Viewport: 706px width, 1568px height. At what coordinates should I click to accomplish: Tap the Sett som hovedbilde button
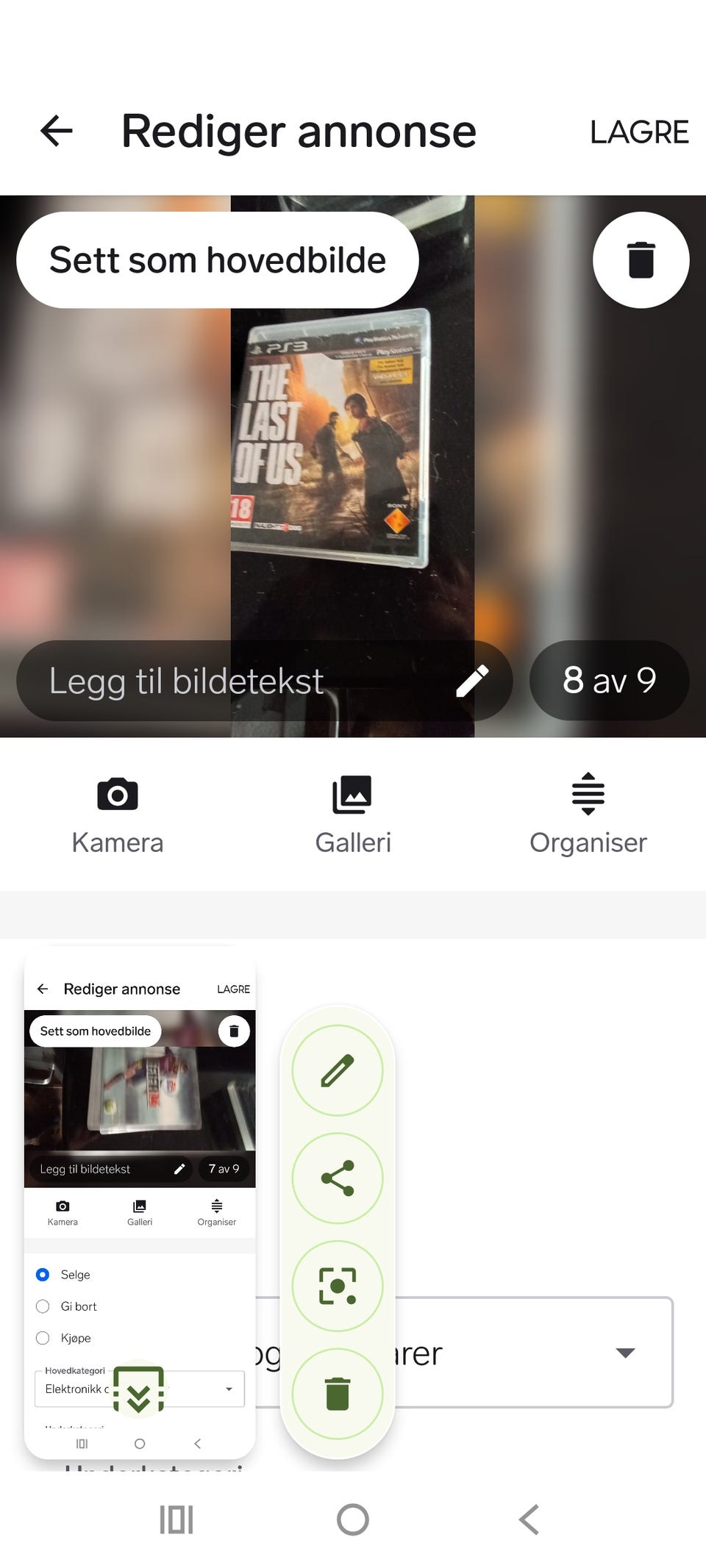218,259
